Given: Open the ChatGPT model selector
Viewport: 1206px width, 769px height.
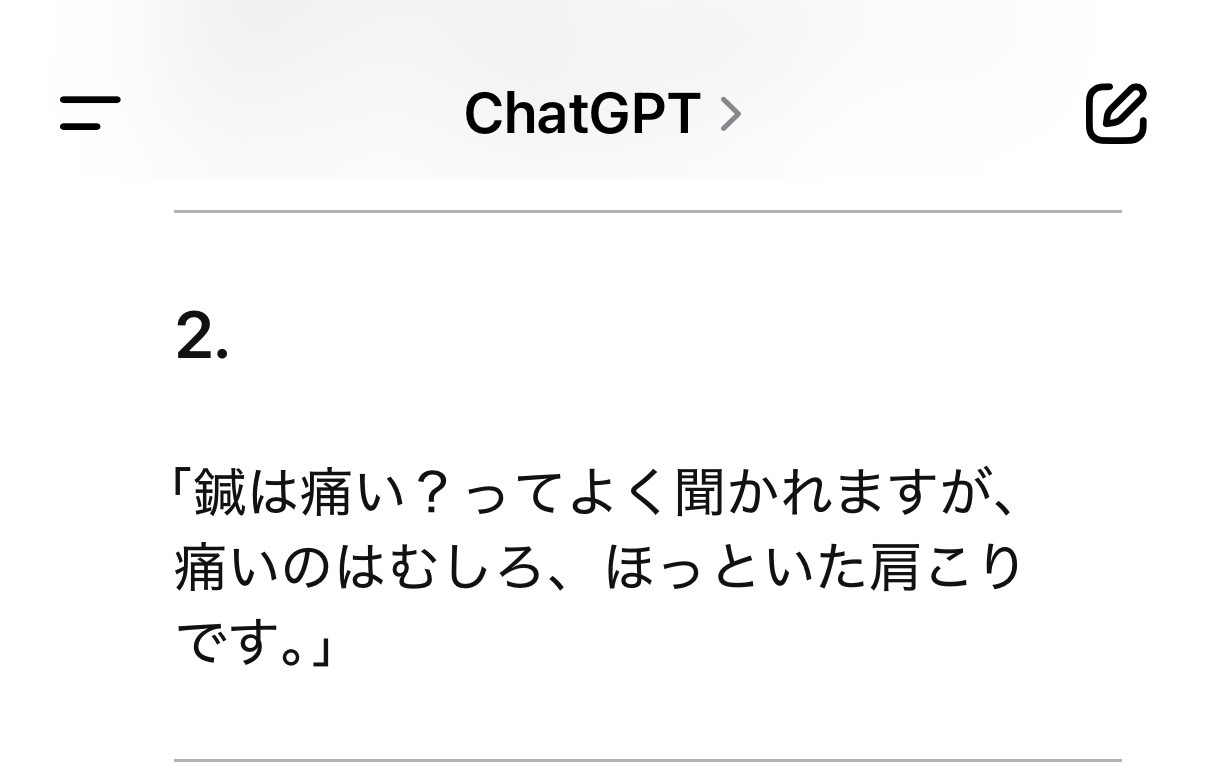Looking at the screenshot, I should (x=602, y=113).
